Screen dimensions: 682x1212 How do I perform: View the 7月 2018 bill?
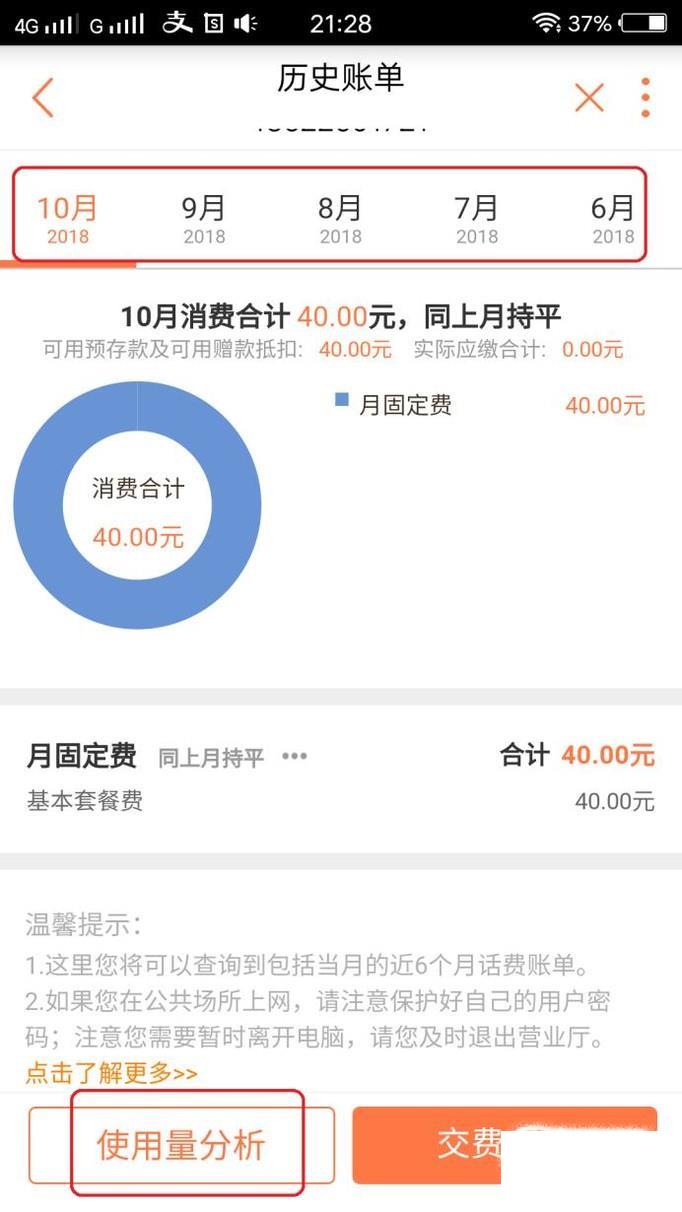click(x=476, y=219)
